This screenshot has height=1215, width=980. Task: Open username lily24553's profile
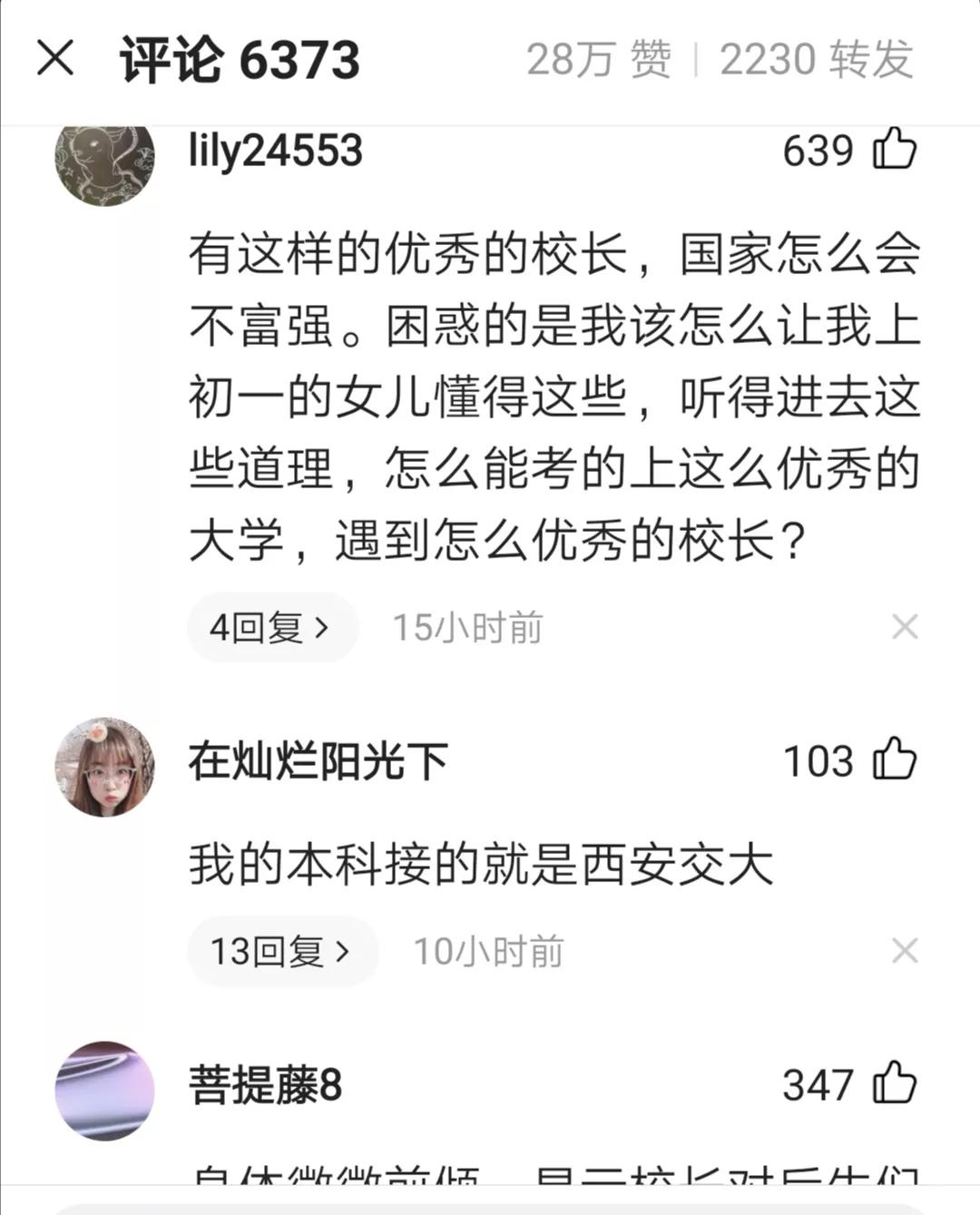coord(275,151)
